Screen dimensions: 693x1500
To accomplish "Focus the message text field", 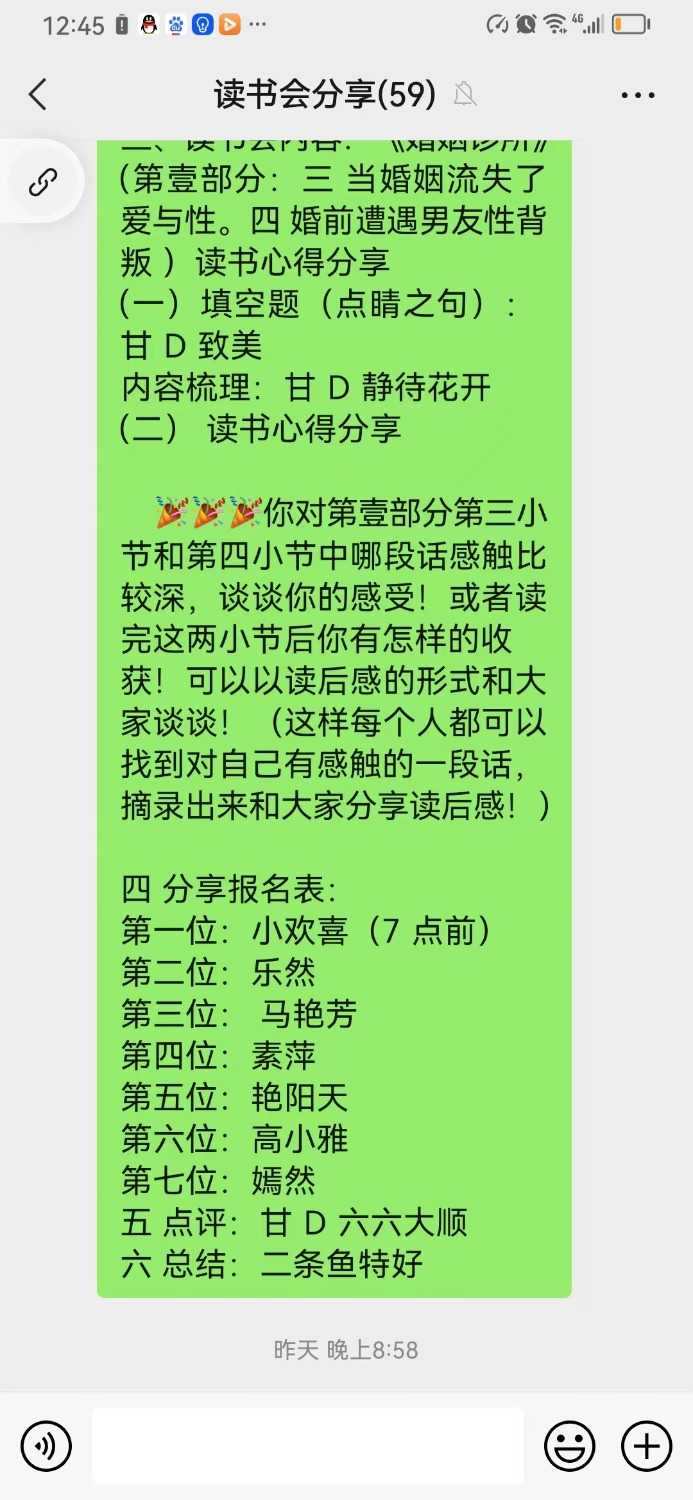I will (x=307, y=1446).
